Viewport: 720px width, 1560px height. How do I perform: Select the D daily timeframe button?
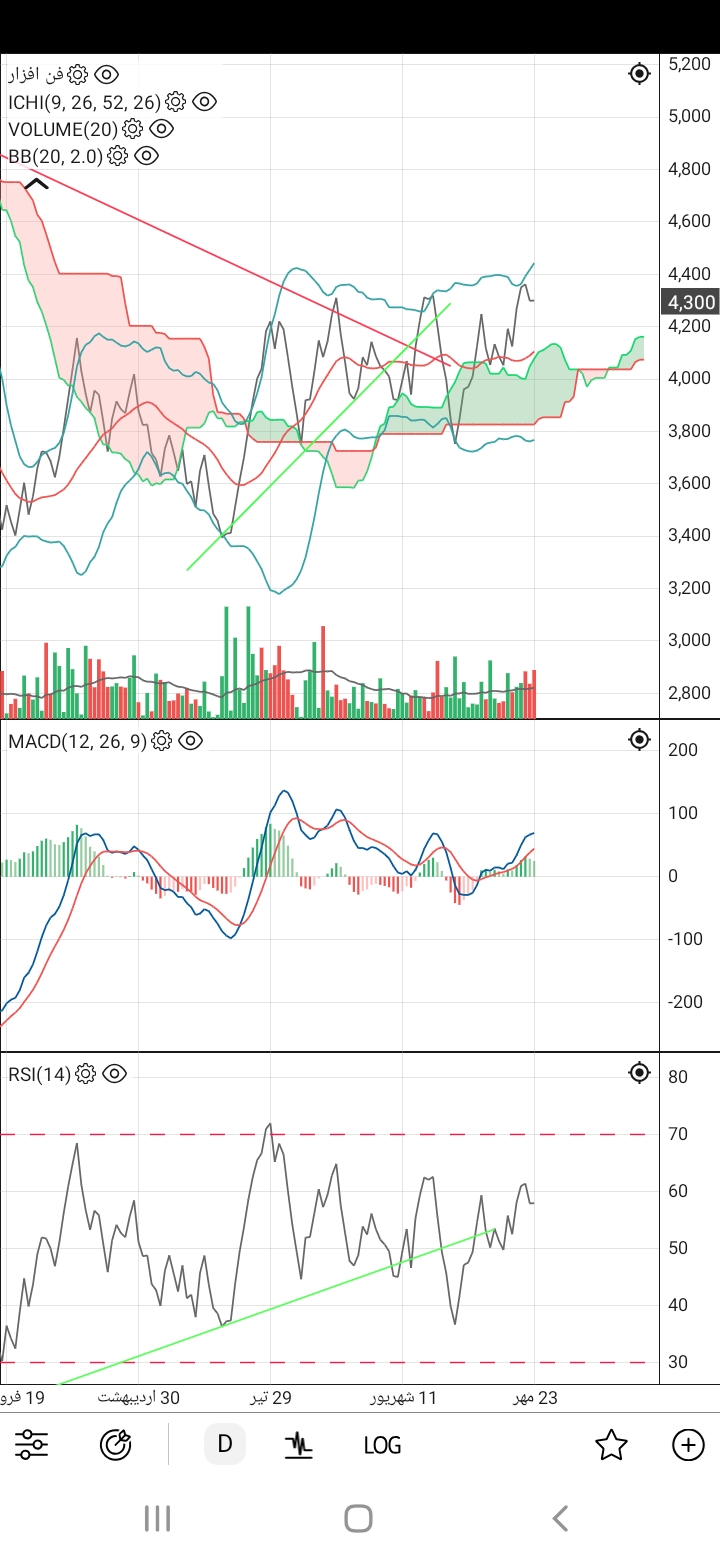pyautogui.click(x=225, y=1444)
